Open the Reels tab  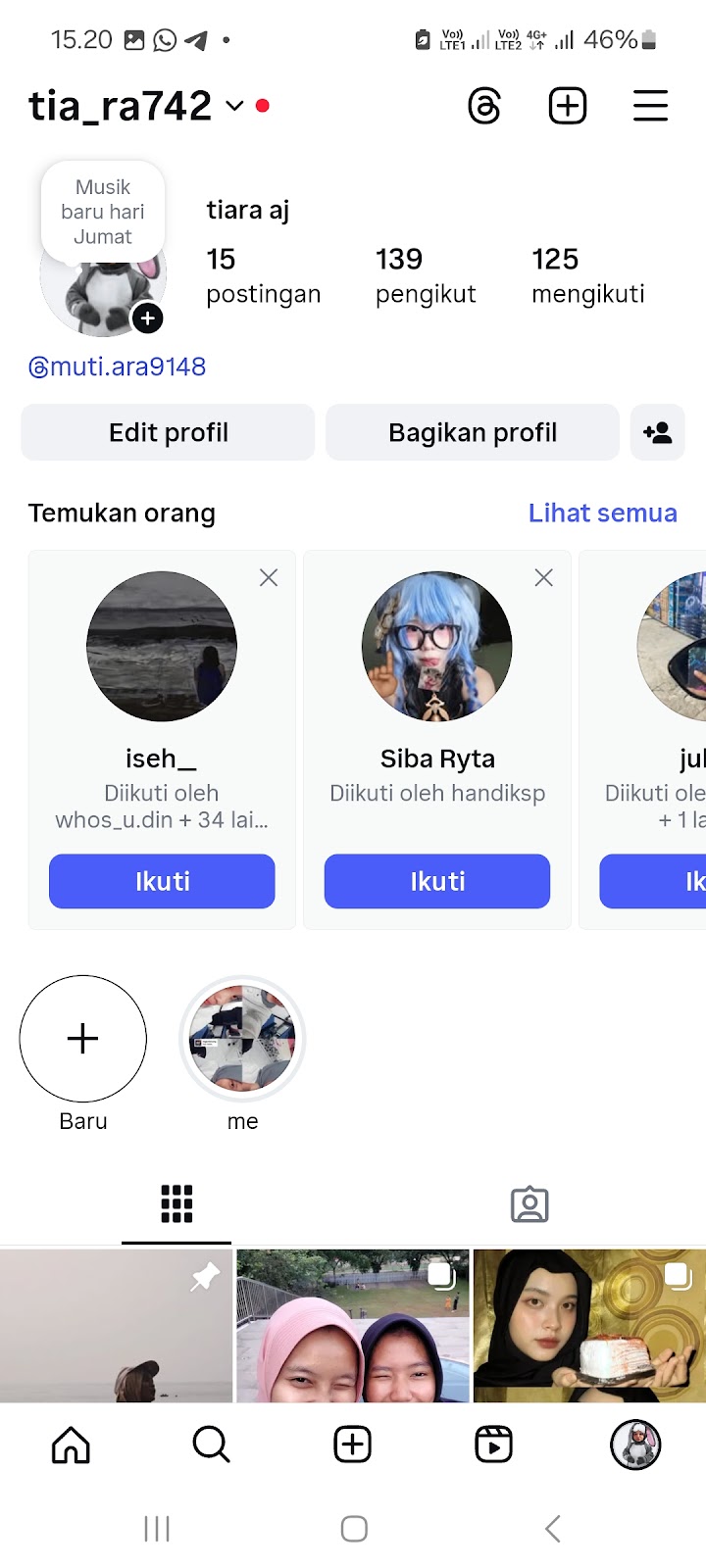coord(493,1445)
